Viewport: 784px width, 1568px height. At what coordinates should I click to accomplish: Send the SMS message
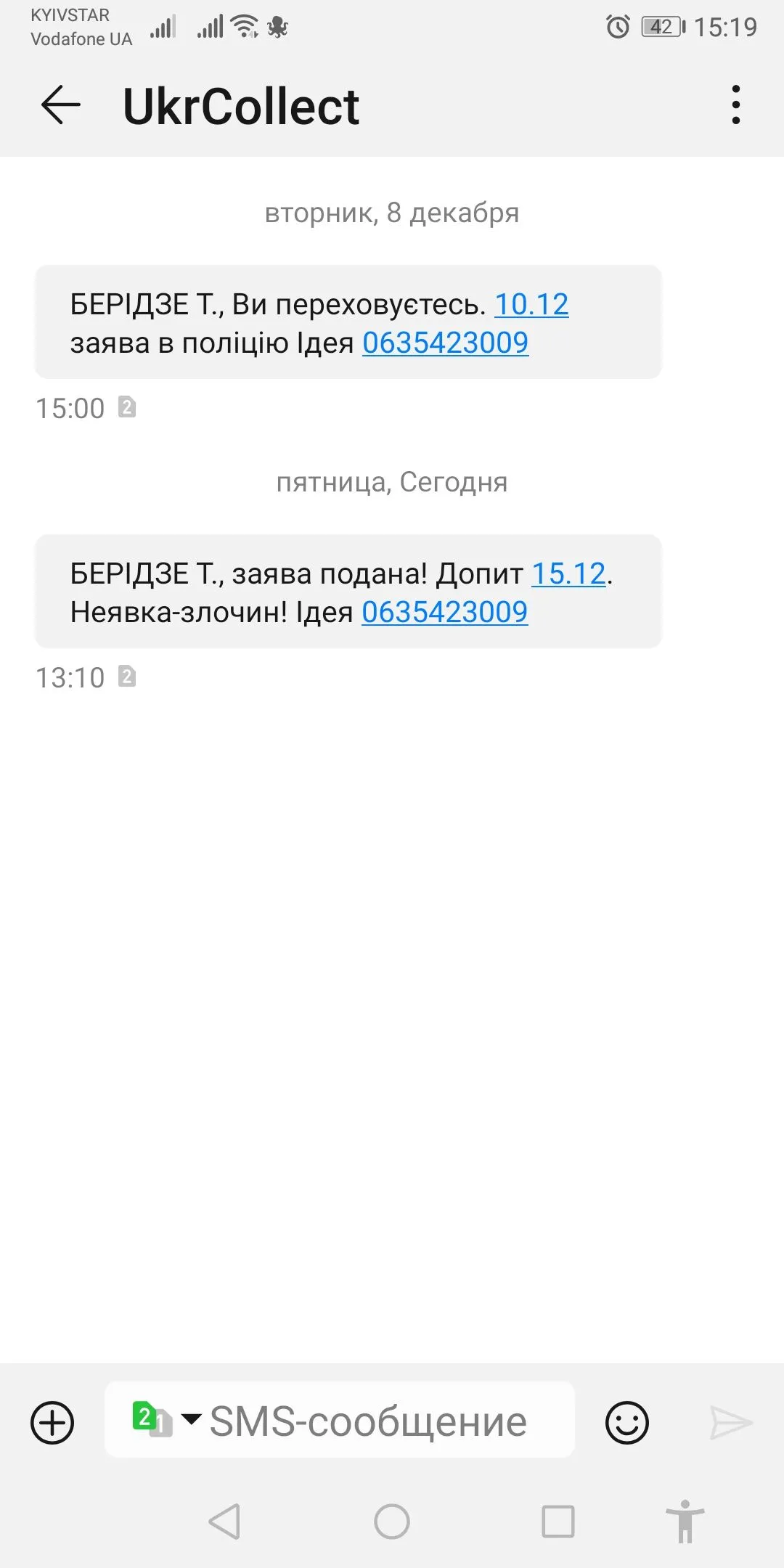tap(730, 1422)
